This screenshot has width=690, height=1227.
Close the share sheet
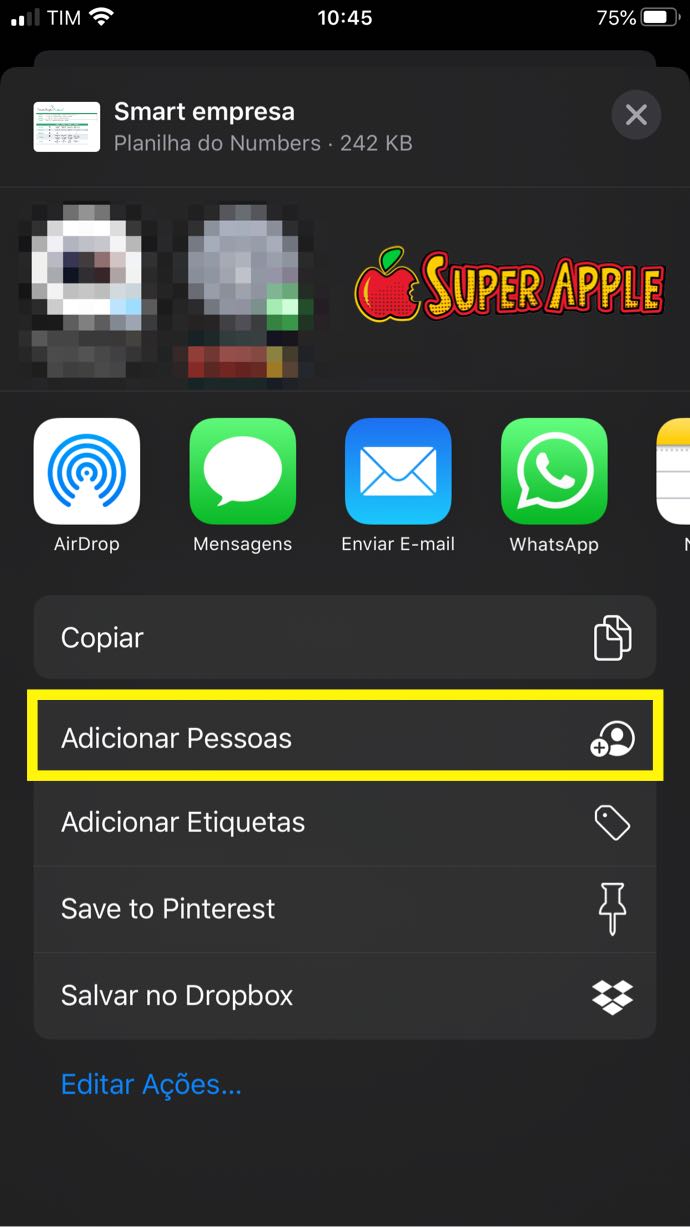(636, 116)
